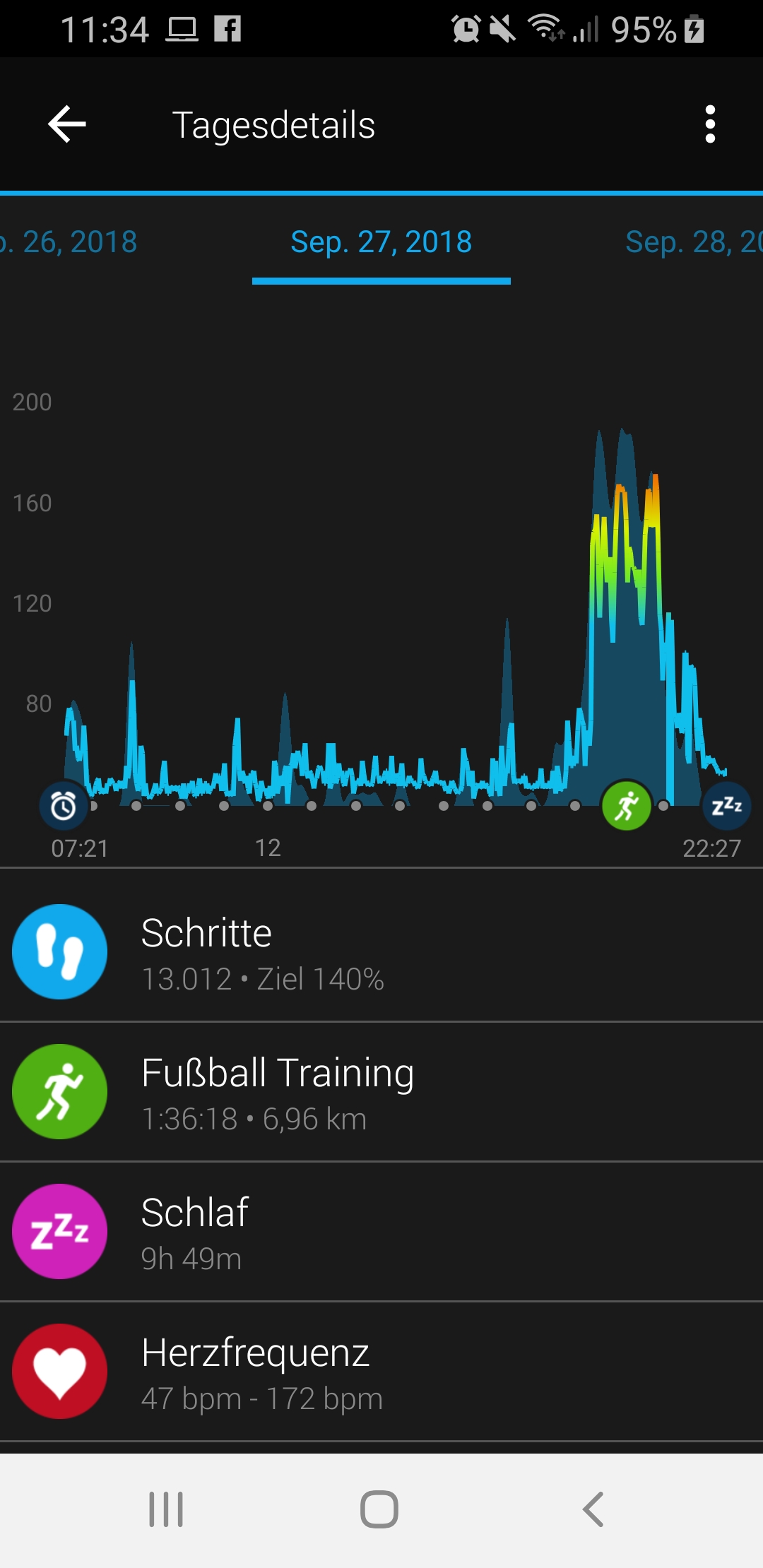Open the three-dot overflow menu
The height and width of the screenshot is (1568, 763).
[710, 124]
